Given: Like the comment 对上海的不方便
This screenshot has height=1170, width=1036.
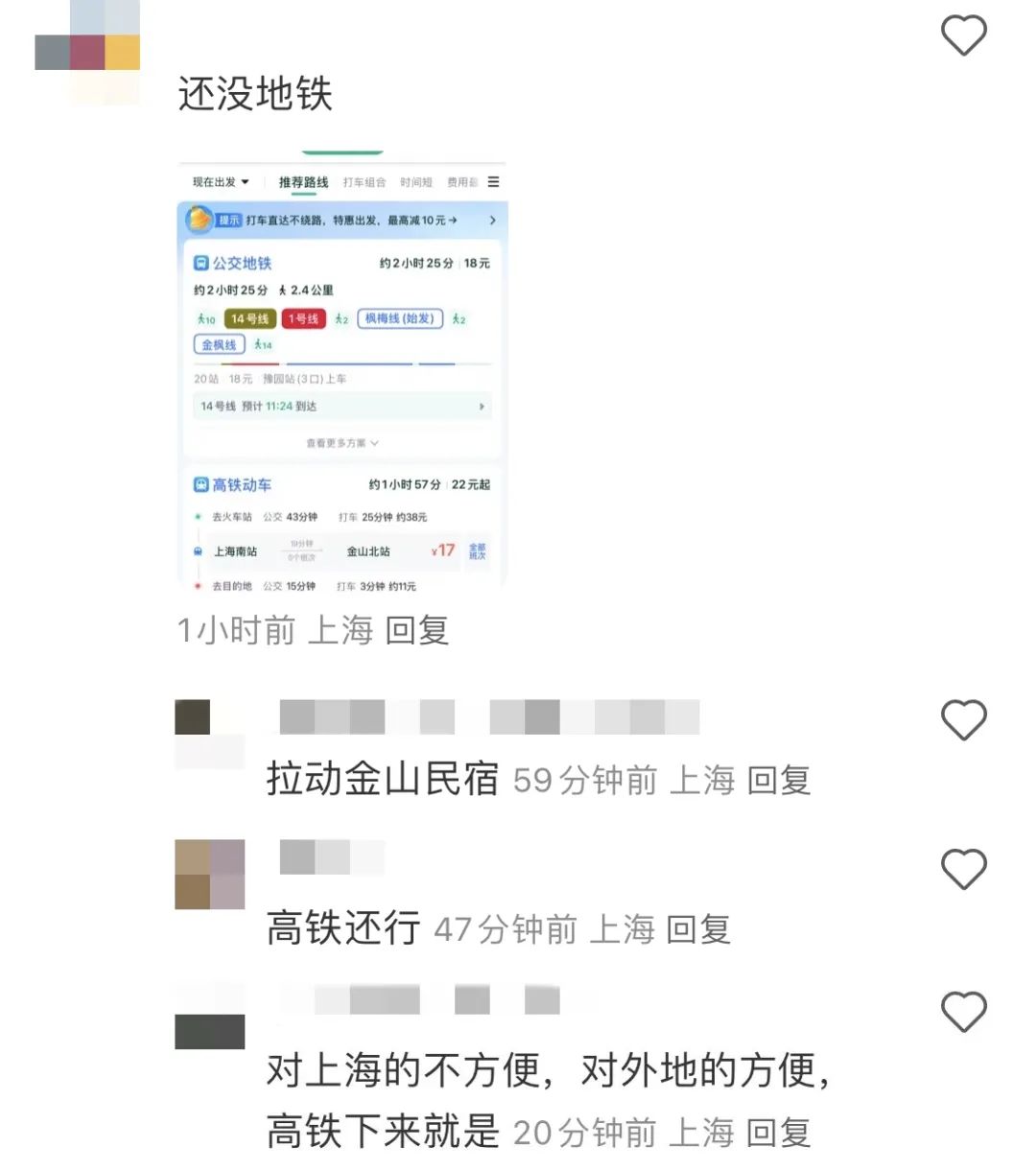Looking at the screenshot, I should 963,1013.
